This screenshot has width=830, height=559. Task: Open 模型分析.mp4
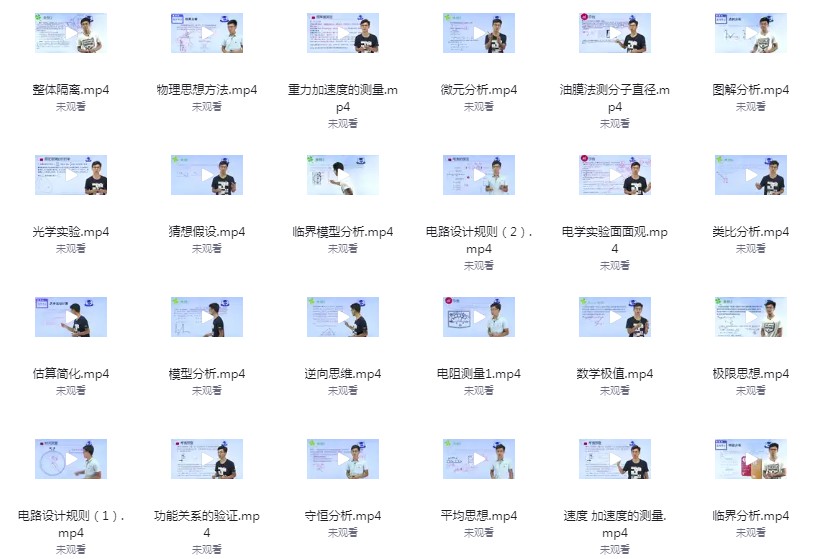pos(207,317)
